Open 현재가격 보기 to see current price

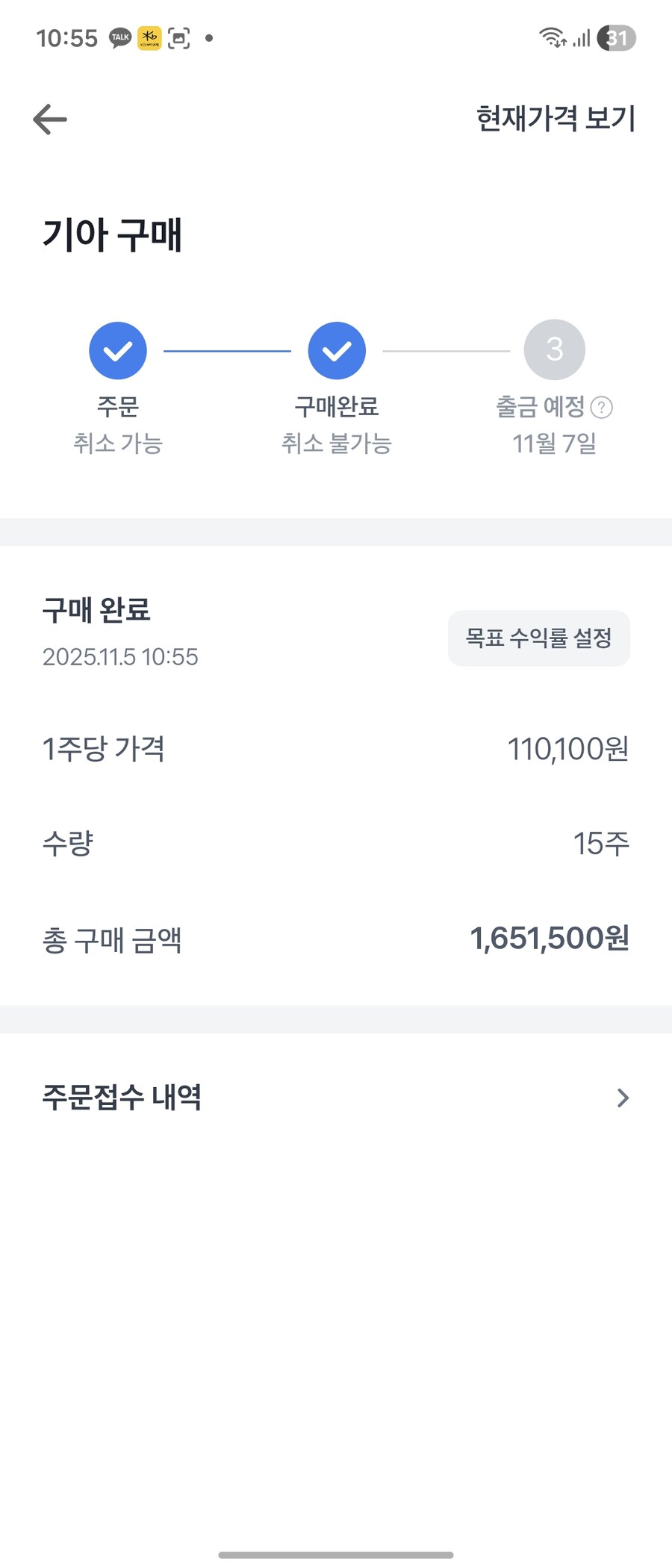pos(555,119)
